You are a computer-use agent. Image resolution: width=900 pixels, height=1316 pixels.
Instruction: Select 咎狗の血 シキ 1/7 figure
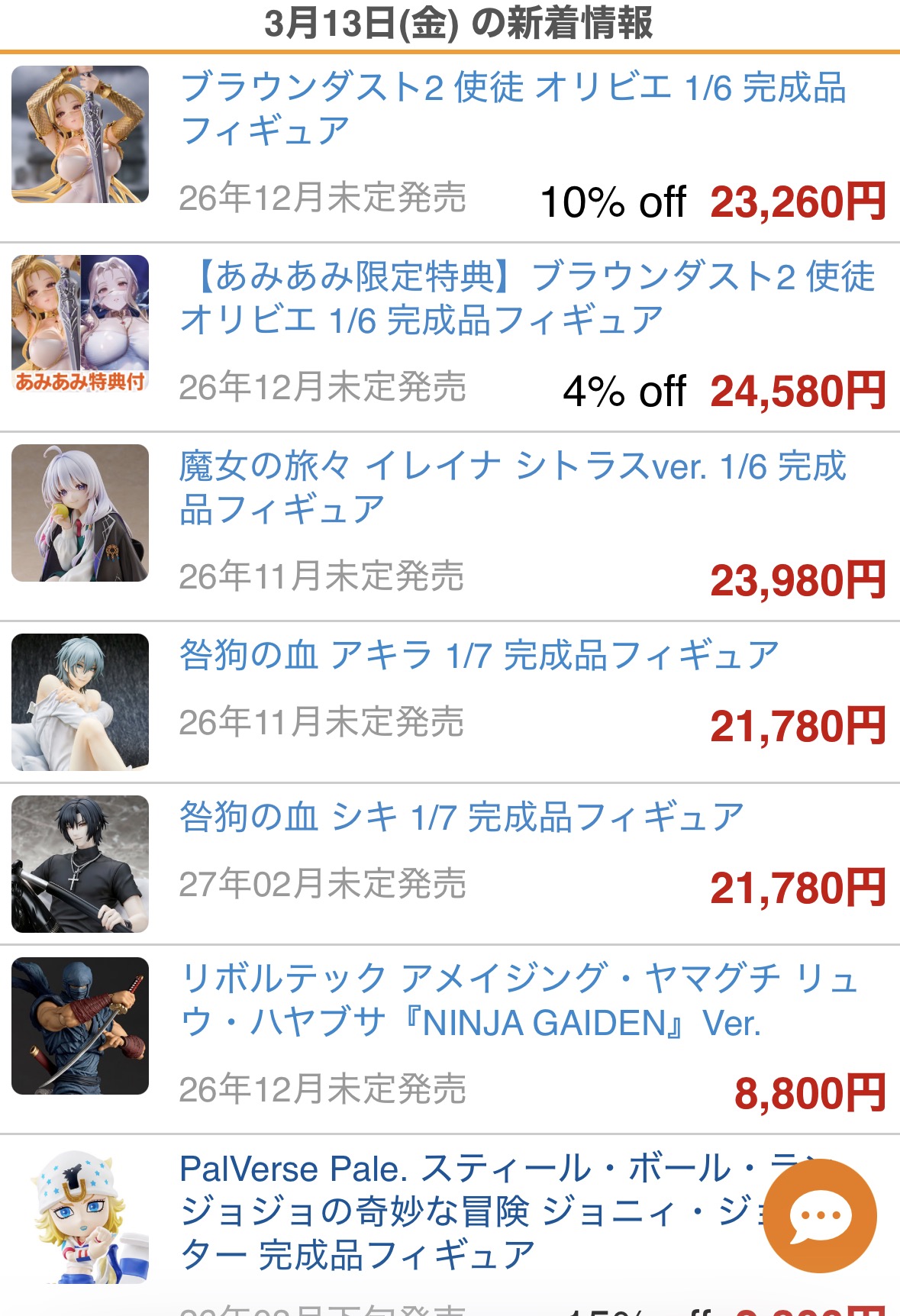461,818
